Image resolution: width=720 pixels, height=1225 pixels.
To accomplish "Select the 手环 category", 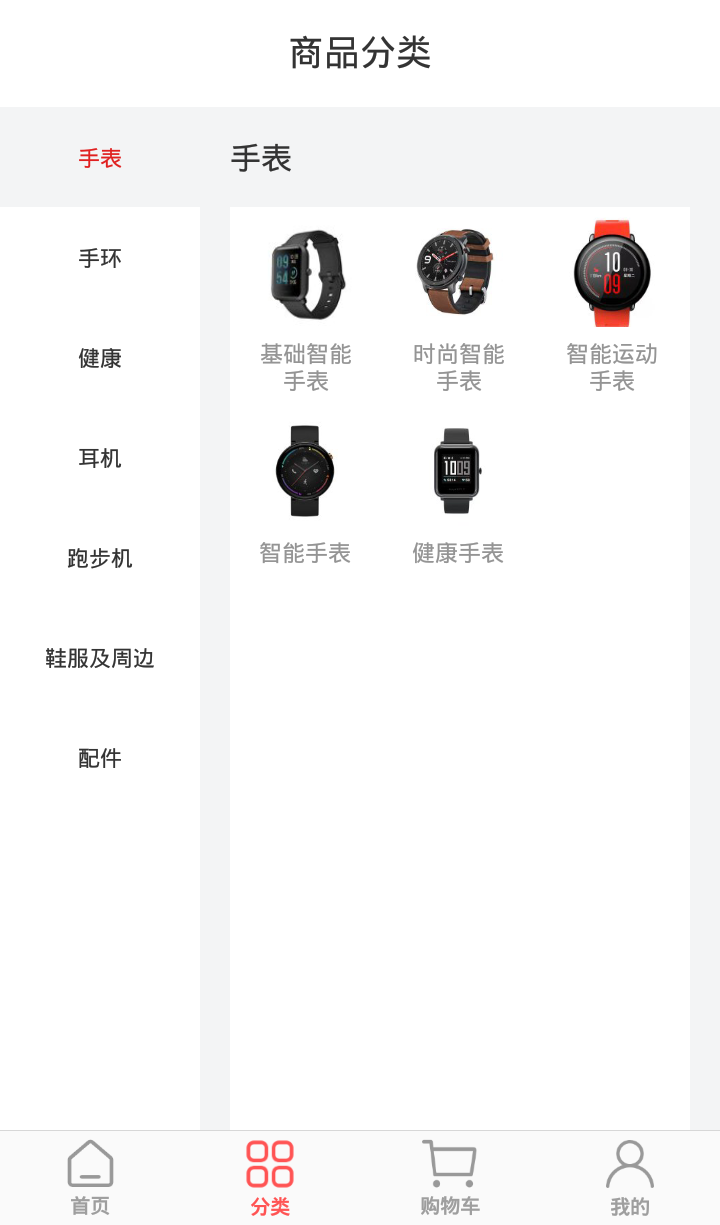I will click(100, 258).
